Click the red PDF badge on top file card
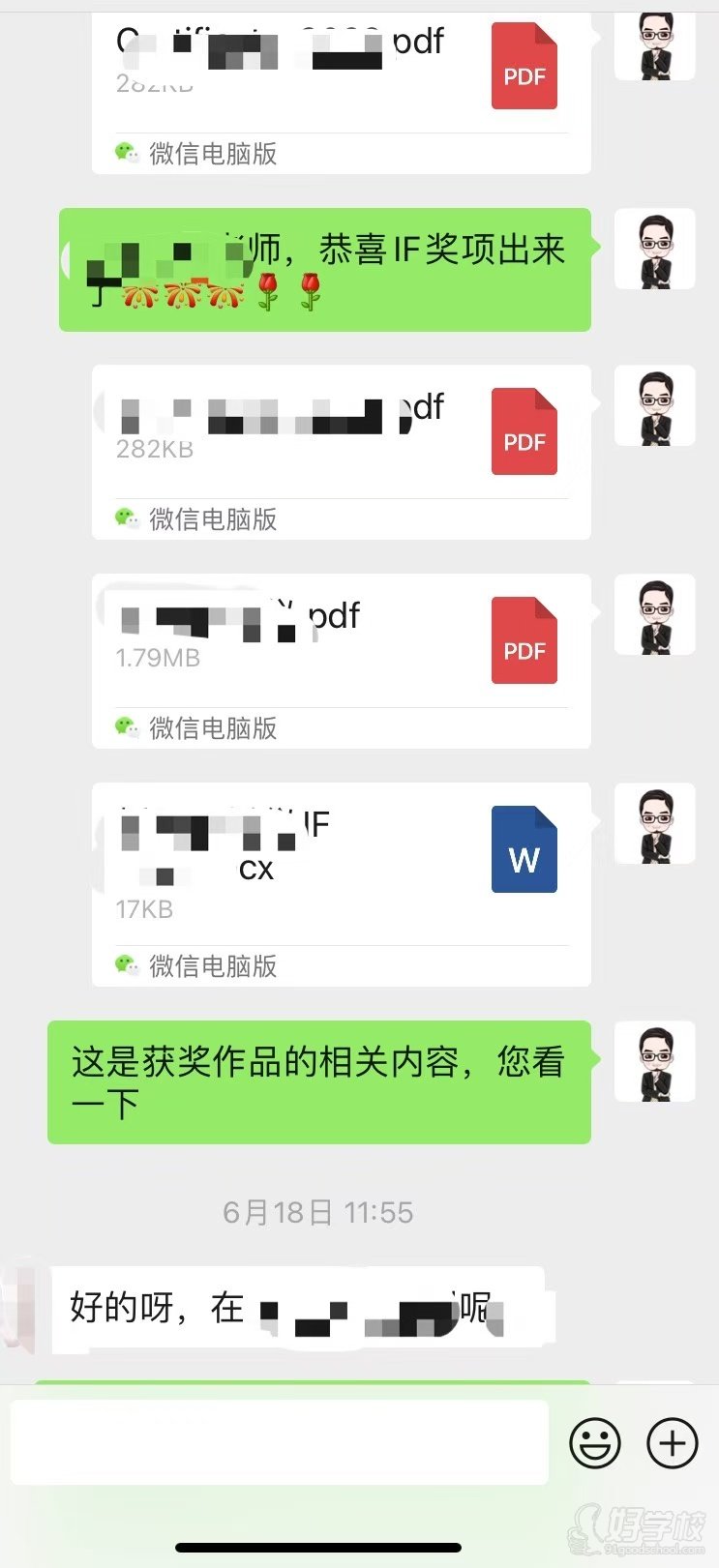 pyautogui.click(x=524, y=64)
